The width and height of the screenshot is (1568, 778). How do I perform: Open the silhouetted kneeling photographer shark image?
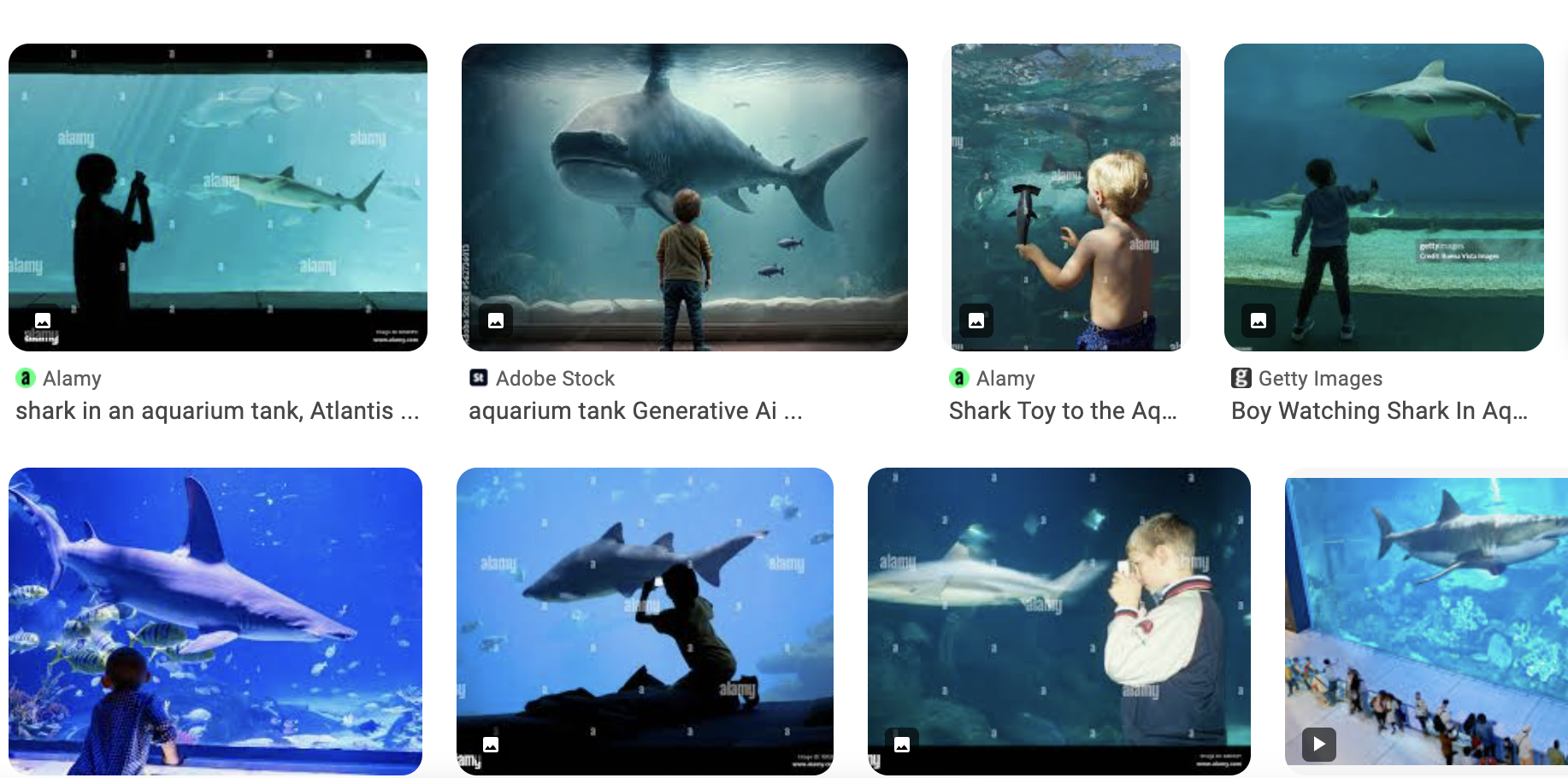click(x=645, y=621)
